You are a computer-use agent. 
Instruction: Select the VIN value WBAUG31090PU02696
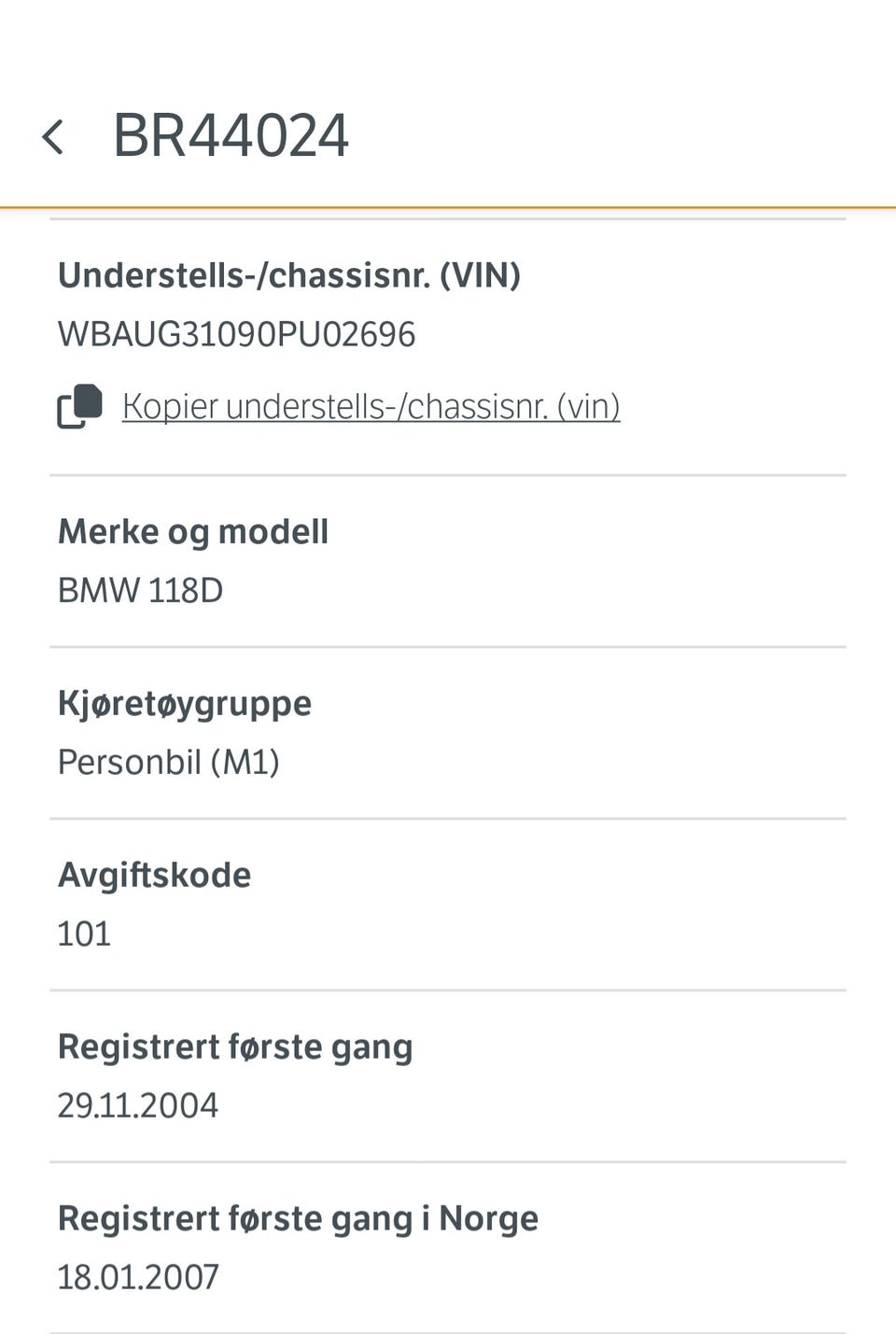pos(237,333)
